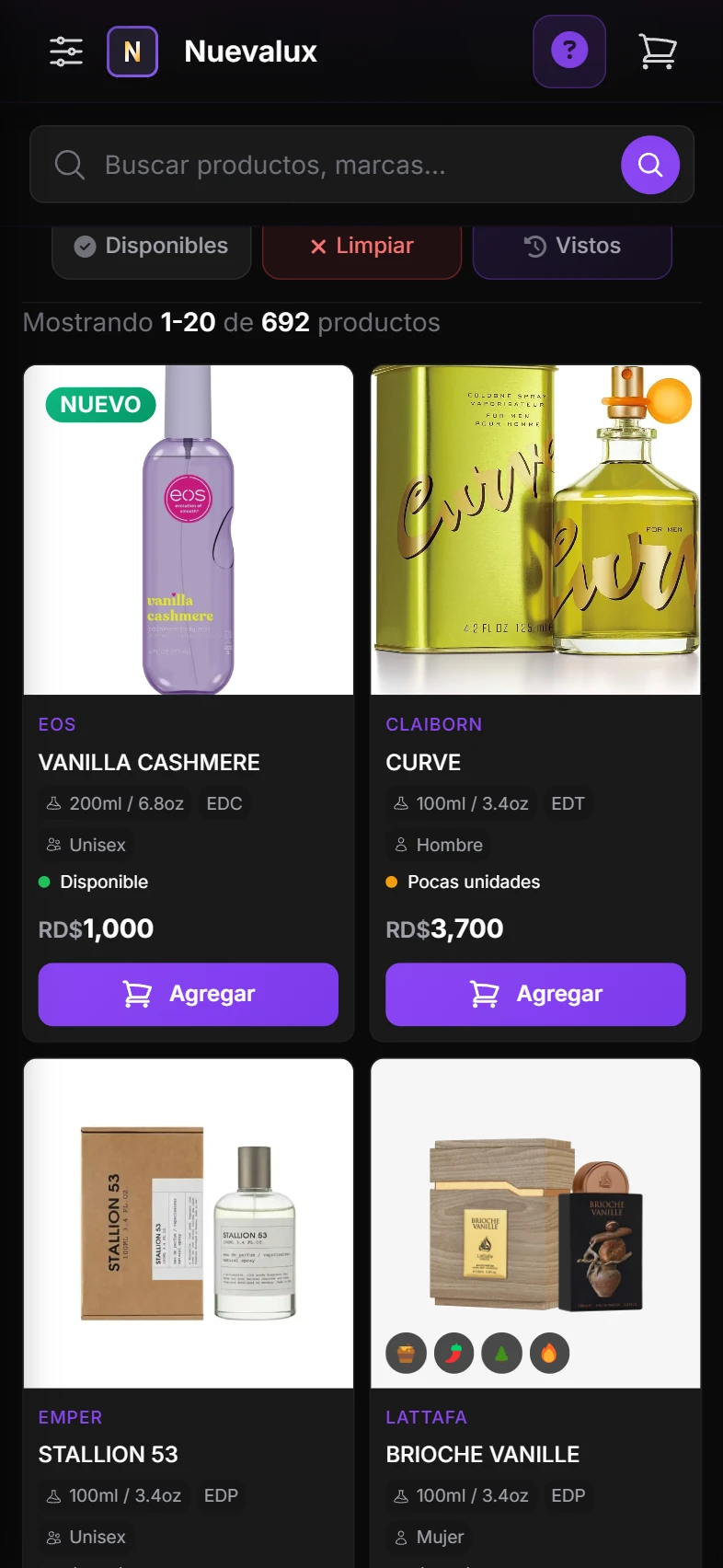Open the help question mark icon
The height and width of the screenshot is (1568, 723).
tap(569, 52)
